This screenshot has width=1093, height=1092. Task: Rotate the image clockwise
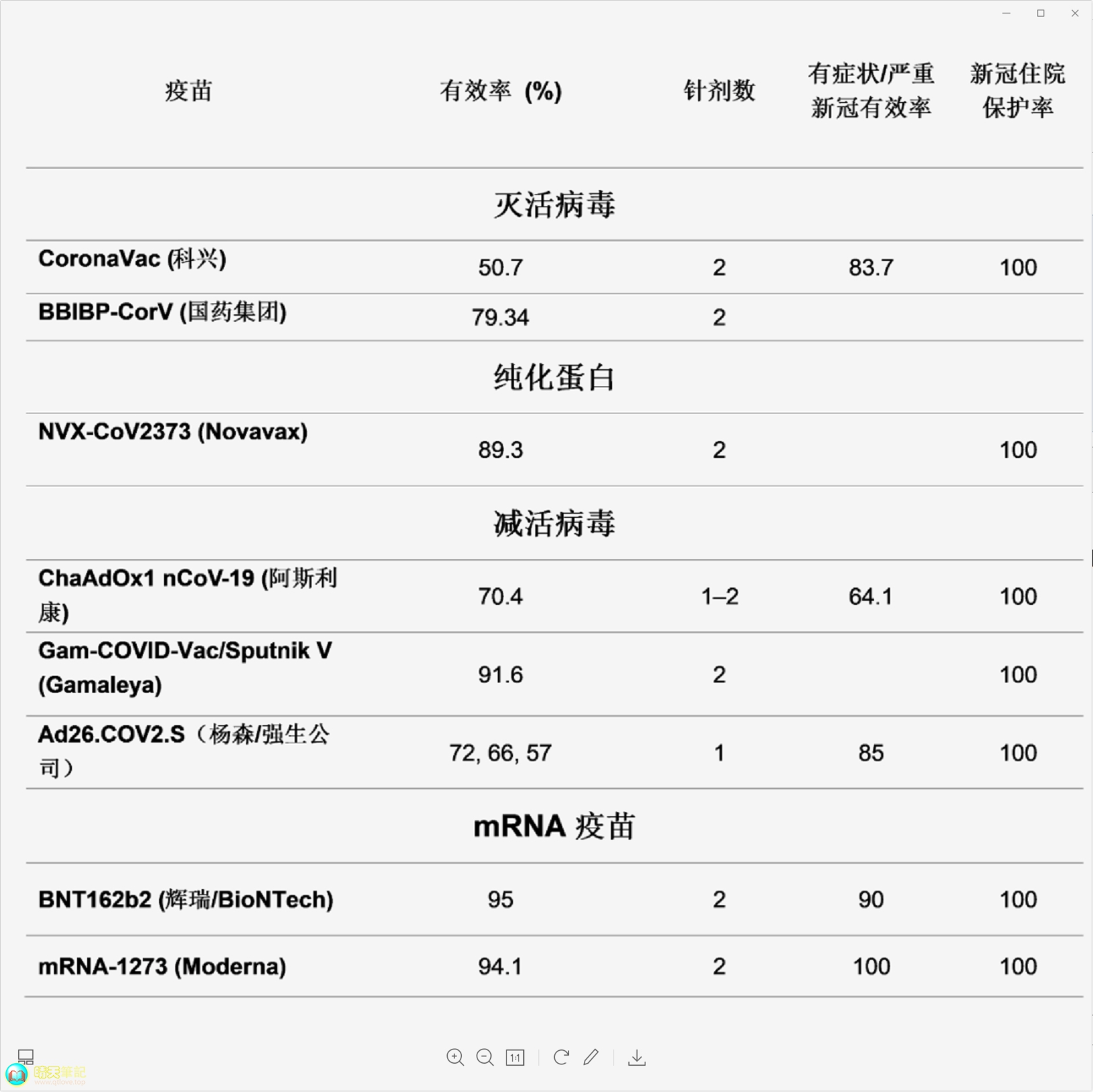pos(561,1057)
